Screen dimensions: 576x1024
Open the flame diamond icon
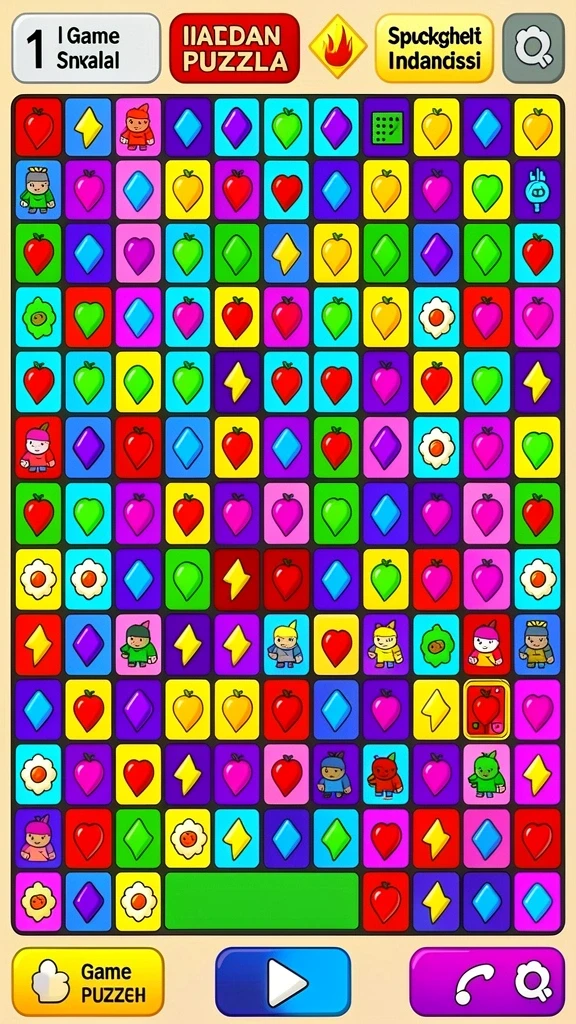(x=337, y=47)
